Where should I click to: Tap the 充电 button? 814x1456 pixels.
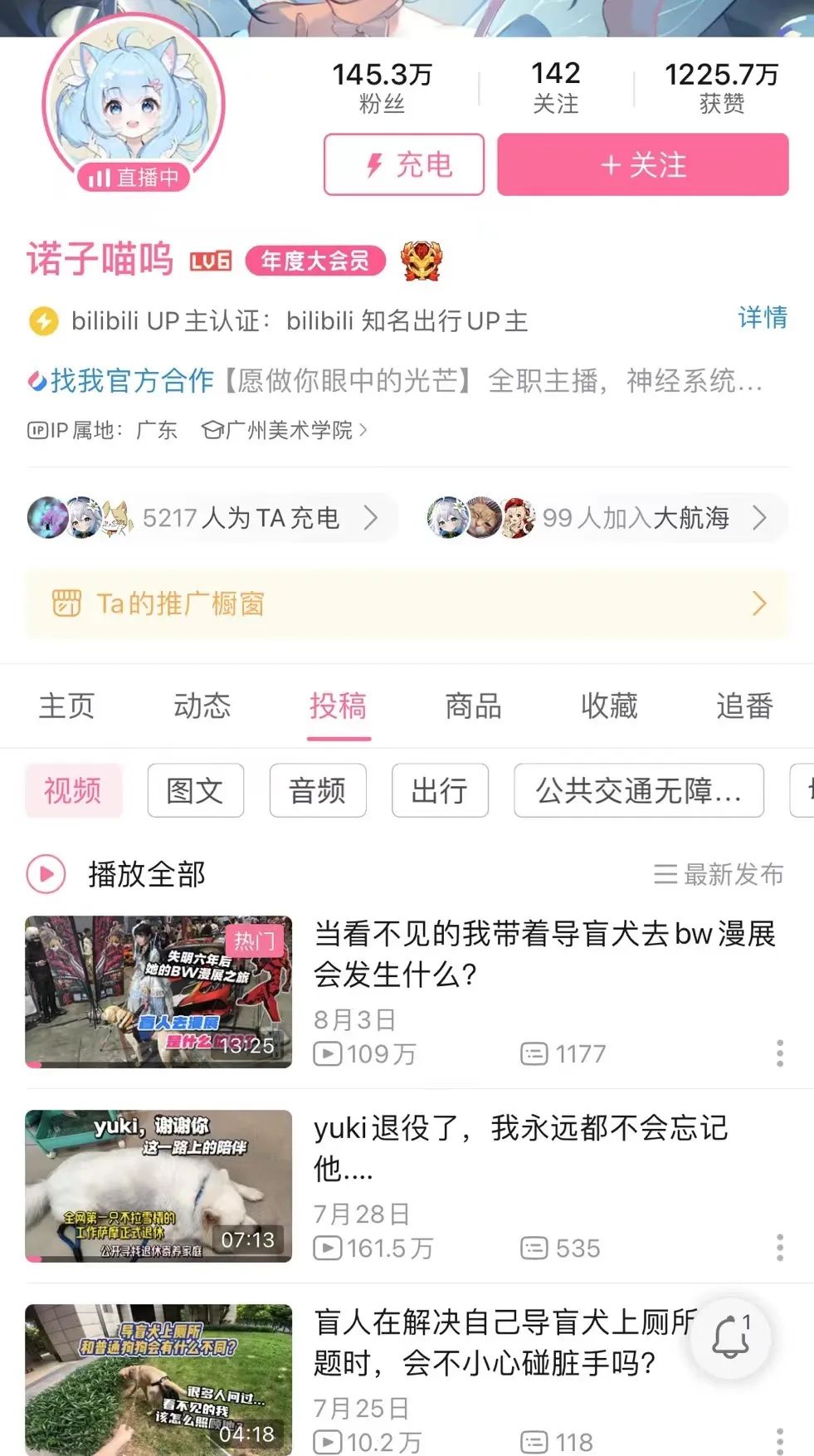(x=403, y=164)
